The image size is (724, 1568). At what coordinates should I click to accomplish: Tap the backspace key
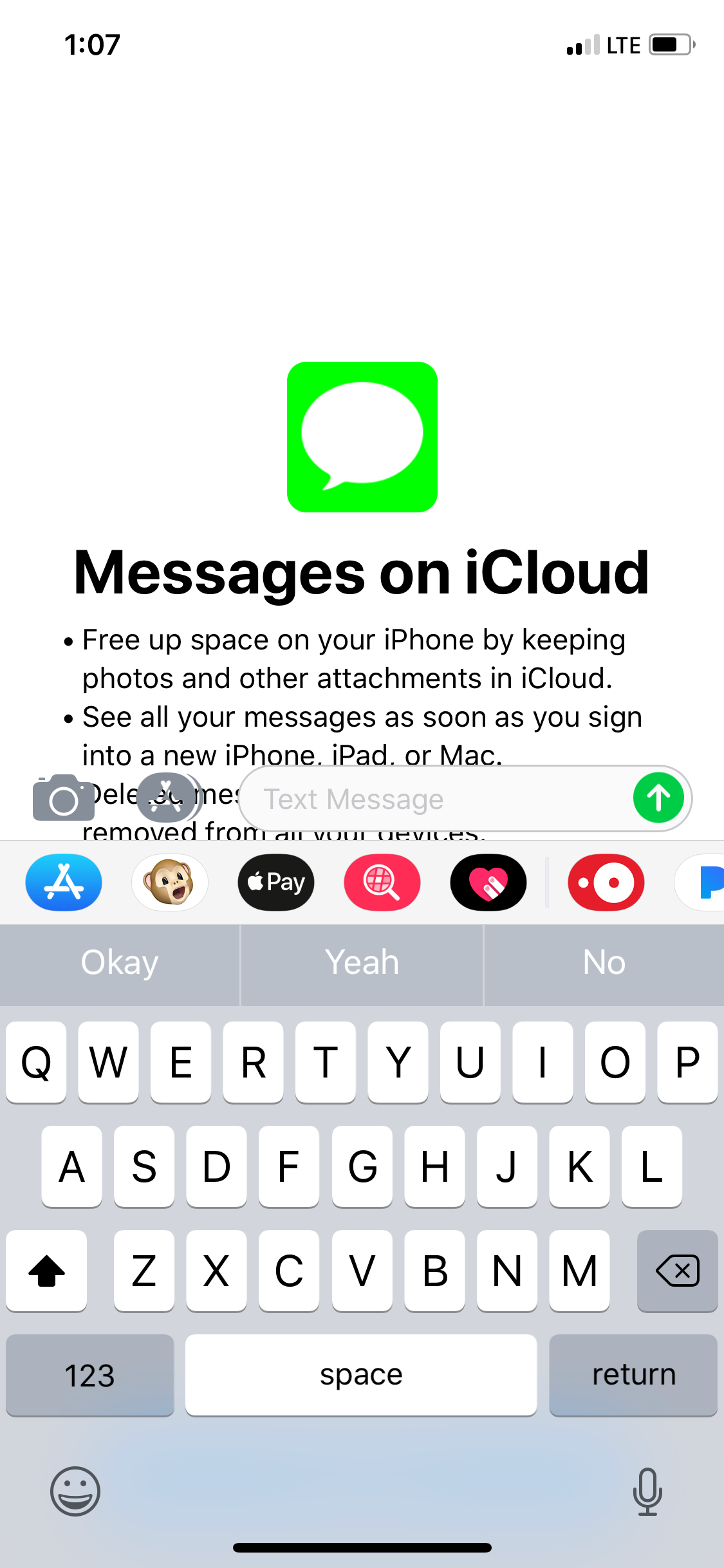pyautogui.click(x=677, y=1271)
